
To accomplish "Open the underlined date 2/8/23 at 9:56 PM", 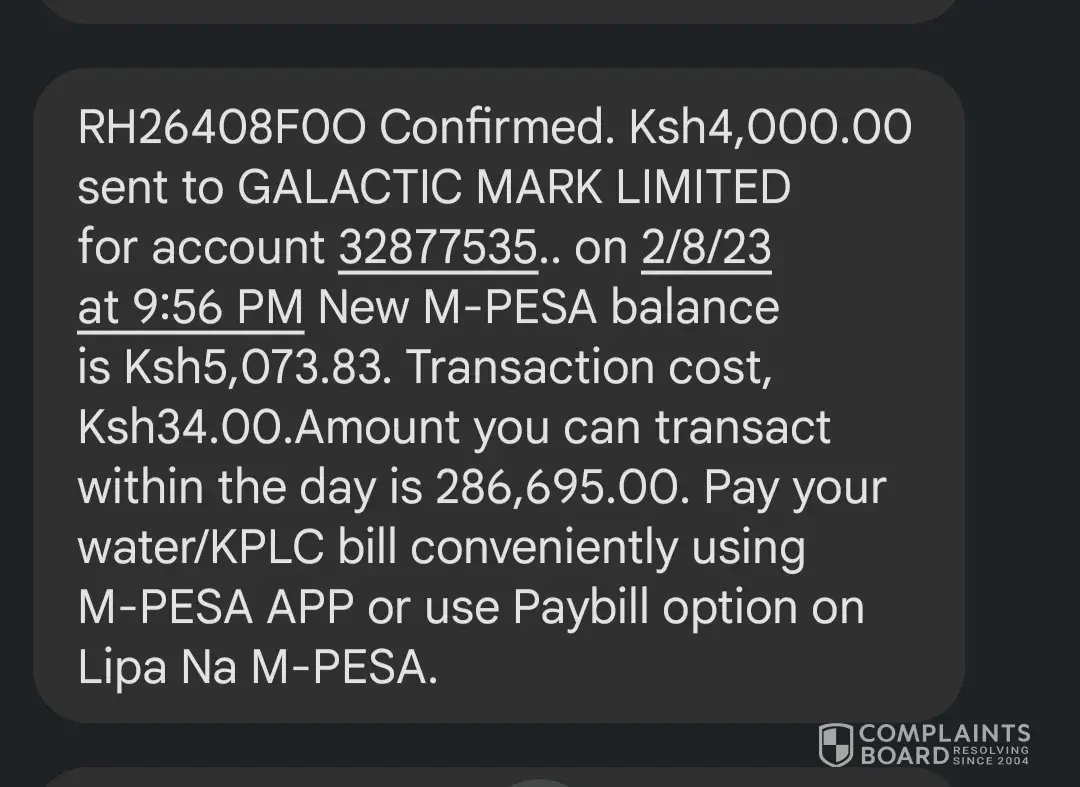I will [x=705, y=248].
